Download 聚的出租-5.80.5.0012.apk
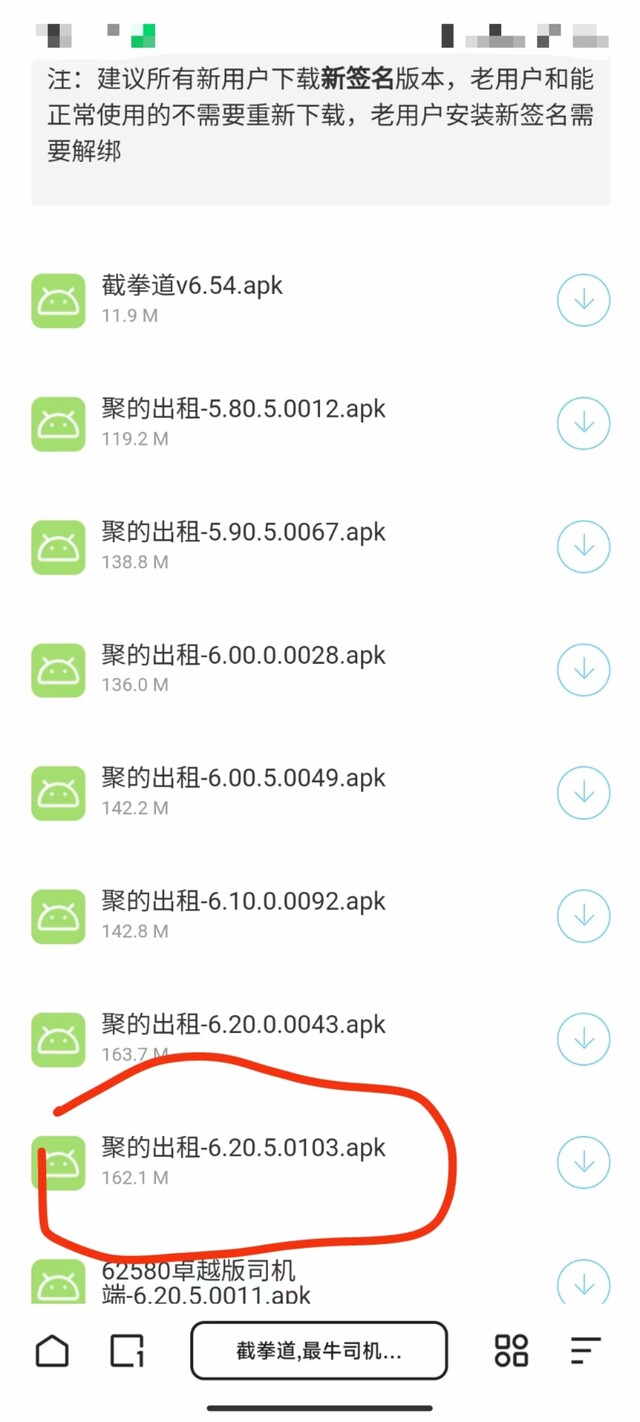The height and width of the screenshot is (1422, 640). click(x=583, y=423)
